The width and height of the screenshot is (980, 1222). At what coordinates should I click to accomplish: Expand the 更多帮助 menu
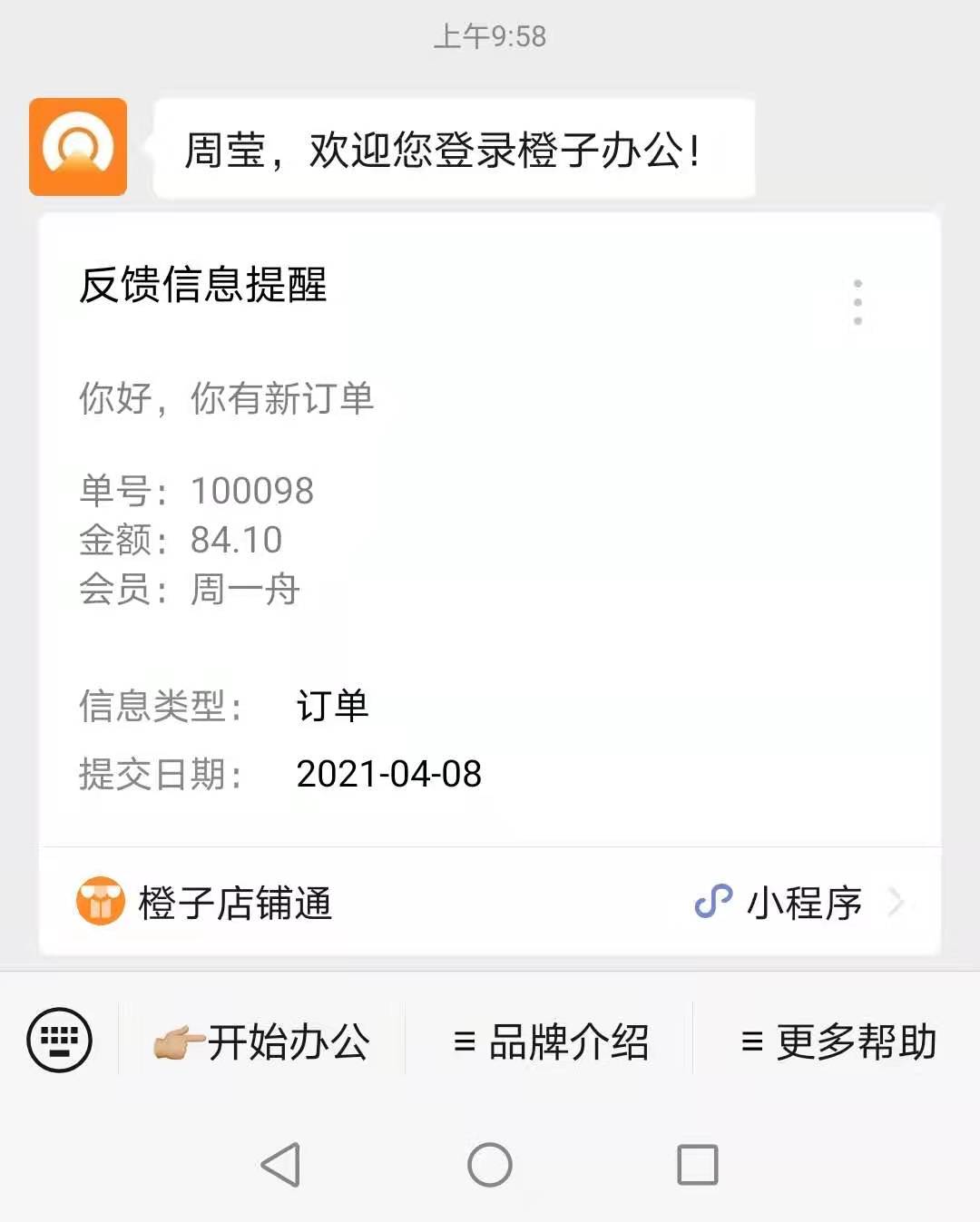point(838,1041)
